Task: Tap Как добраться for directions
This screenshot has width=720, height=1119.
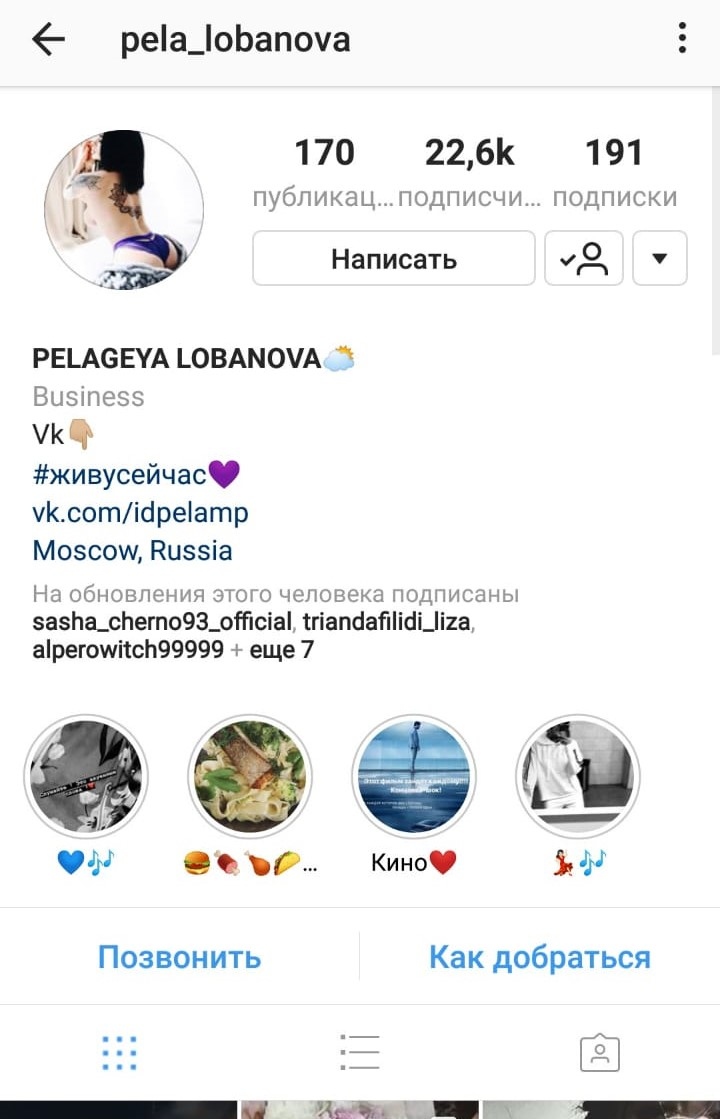Action: (539, 957)
